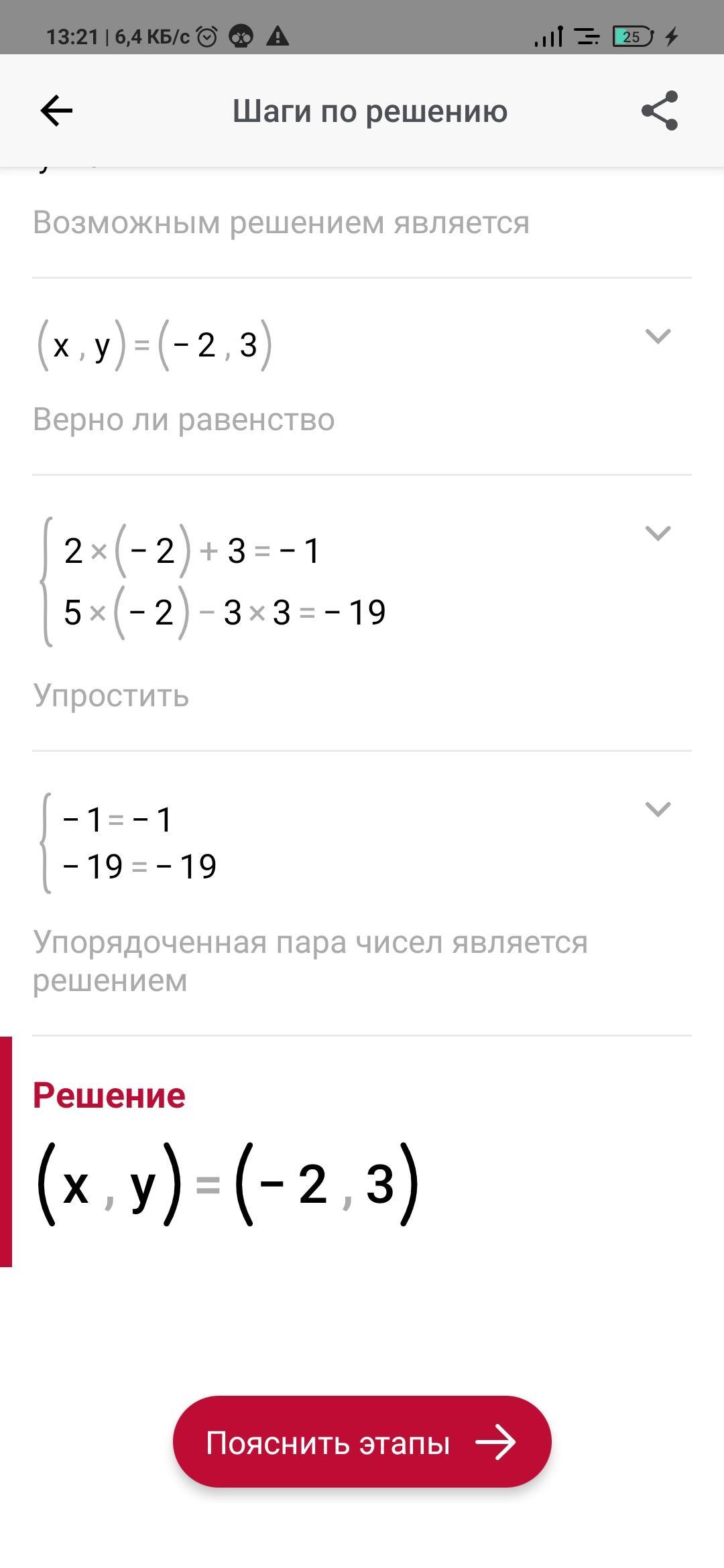This screenshot has height=1568, width=724.
Task: Expand the substitution step with 2×(−2)+3
Action: tap(658, 533)
